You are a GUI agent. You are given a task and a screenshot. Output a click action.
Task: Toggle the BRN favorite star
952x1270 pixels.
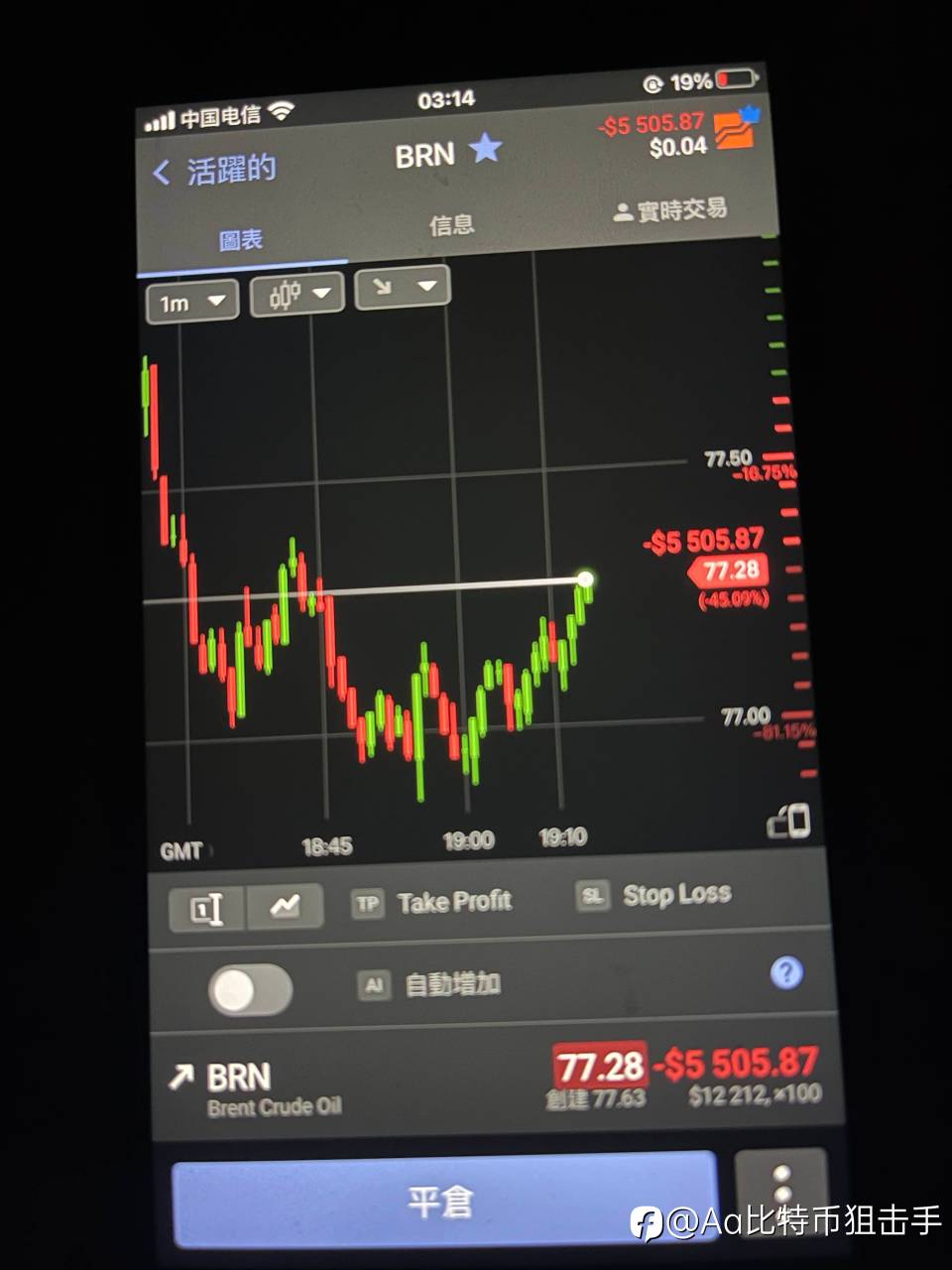486,149
